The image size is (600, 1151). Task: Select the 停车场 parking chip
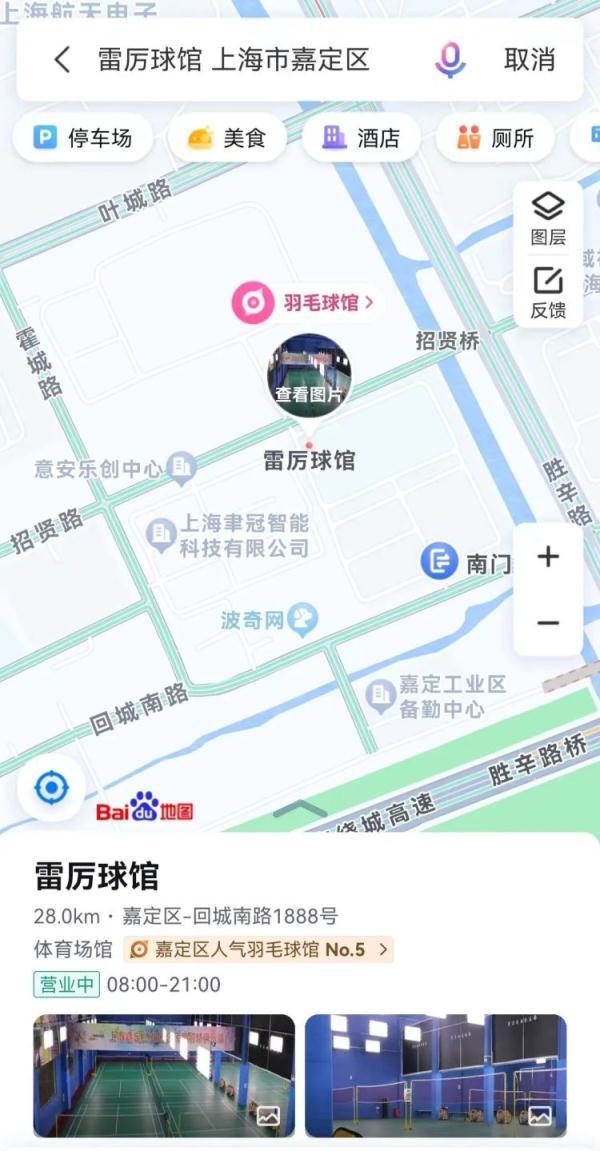[82, 138]
